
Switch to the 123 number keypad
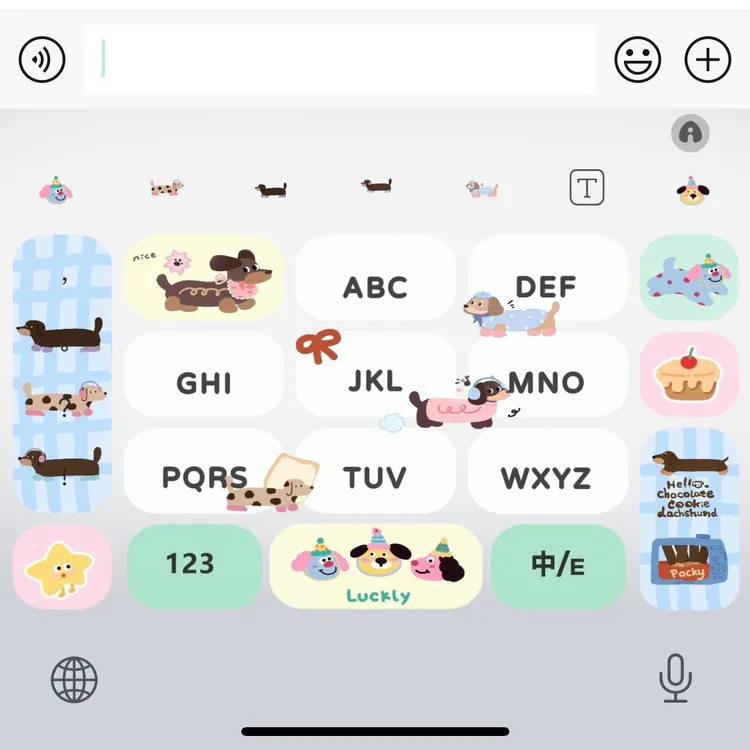[190, 565]
